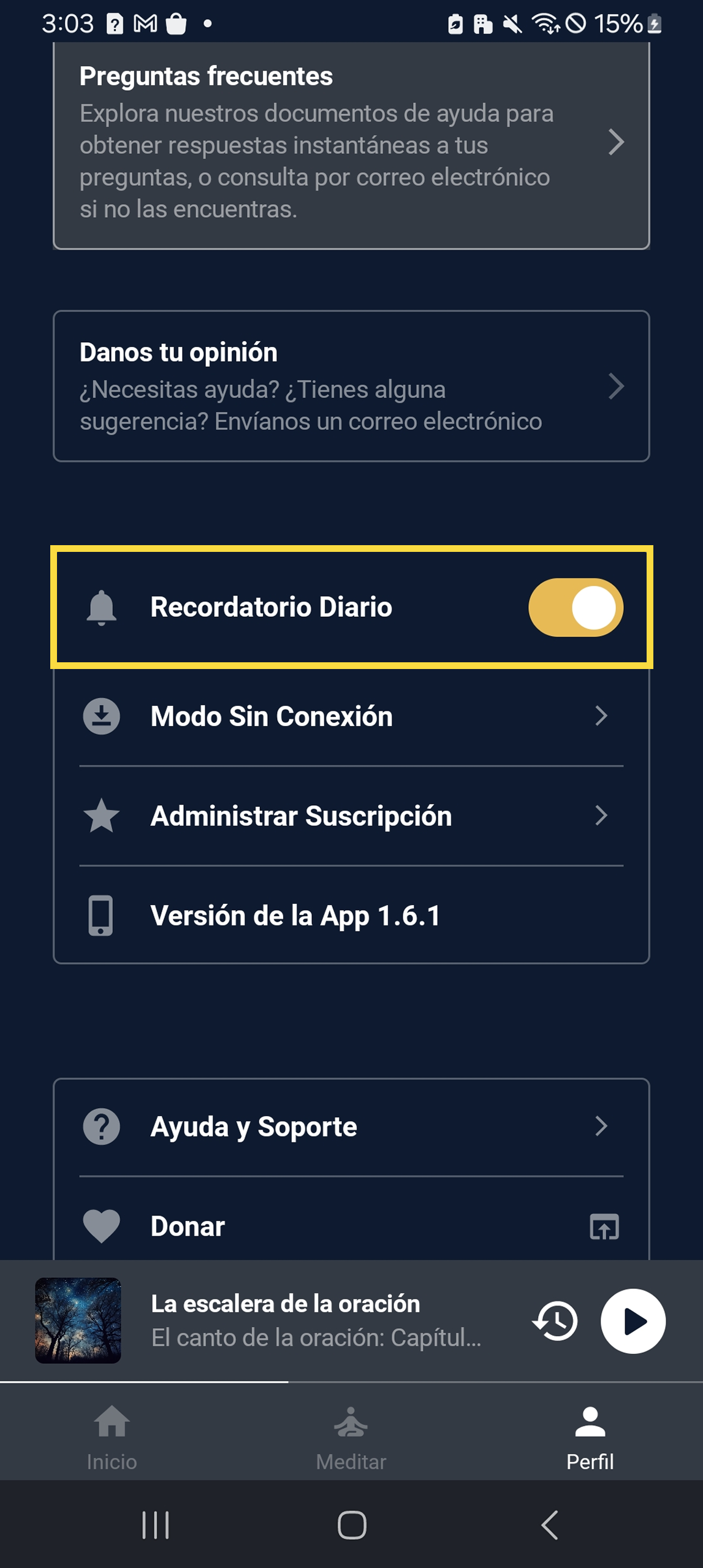Open Preguntas frecuentes card
703x1568 pixels.
point(351,146)
